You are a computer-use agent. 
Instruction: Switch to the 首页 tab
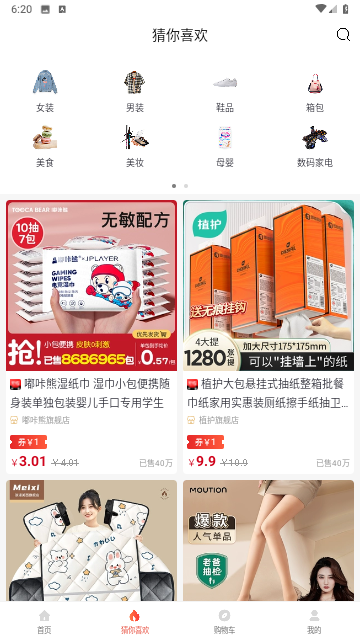click(44, 622)
